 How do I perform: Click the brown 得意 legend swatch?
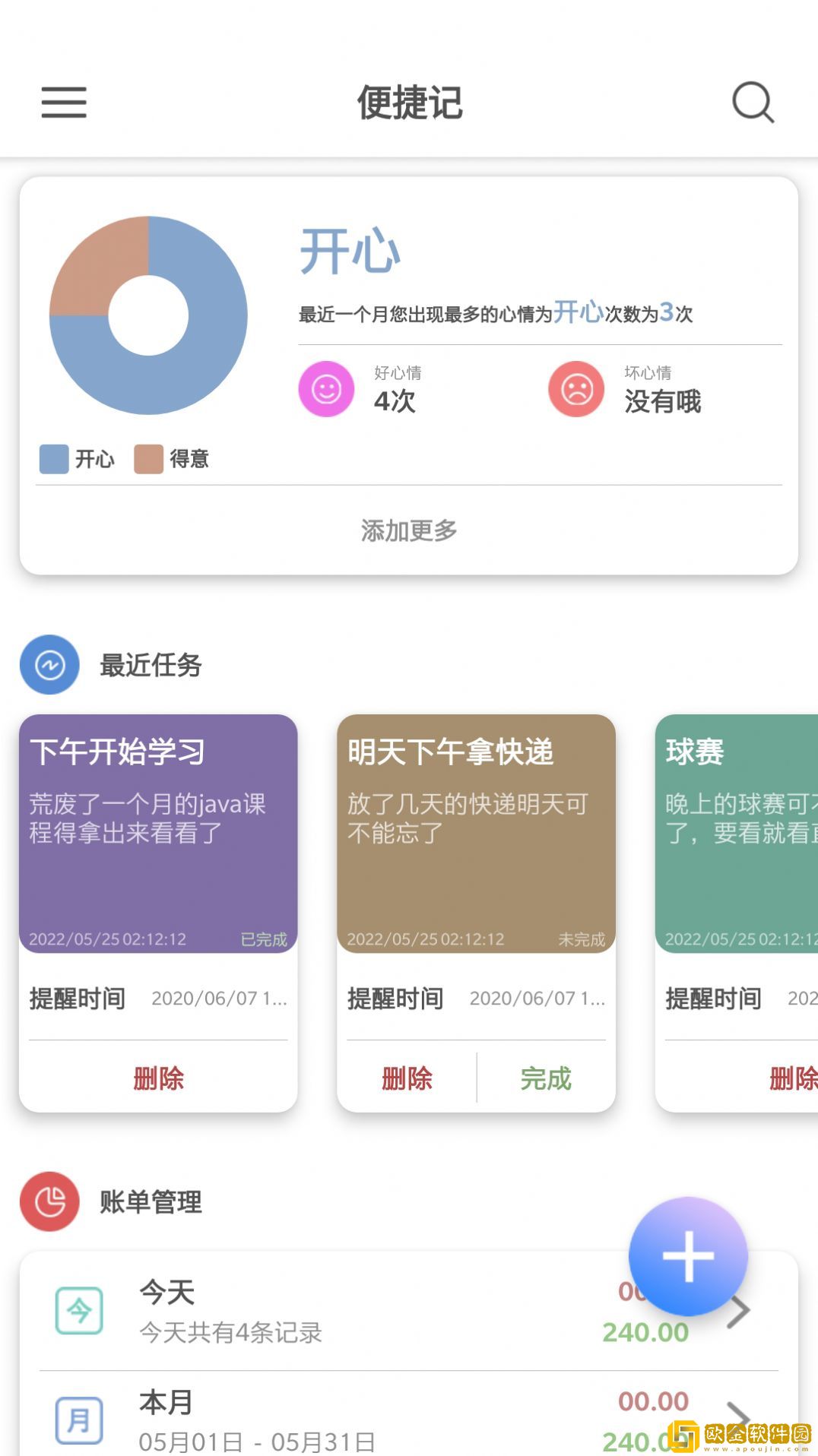coord(147,458)
